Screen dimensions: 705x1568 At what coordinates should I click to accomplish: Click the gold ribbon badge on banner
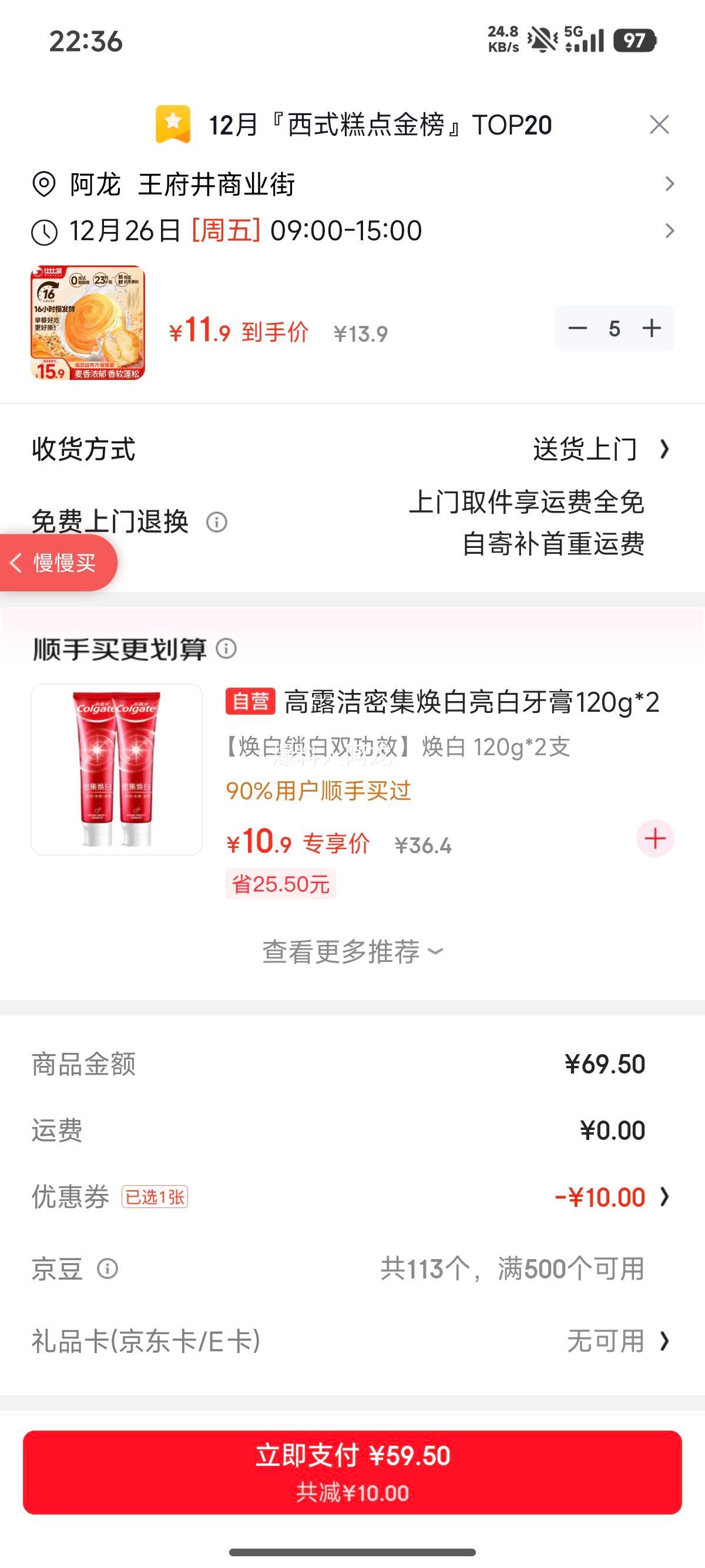(173, 124)
